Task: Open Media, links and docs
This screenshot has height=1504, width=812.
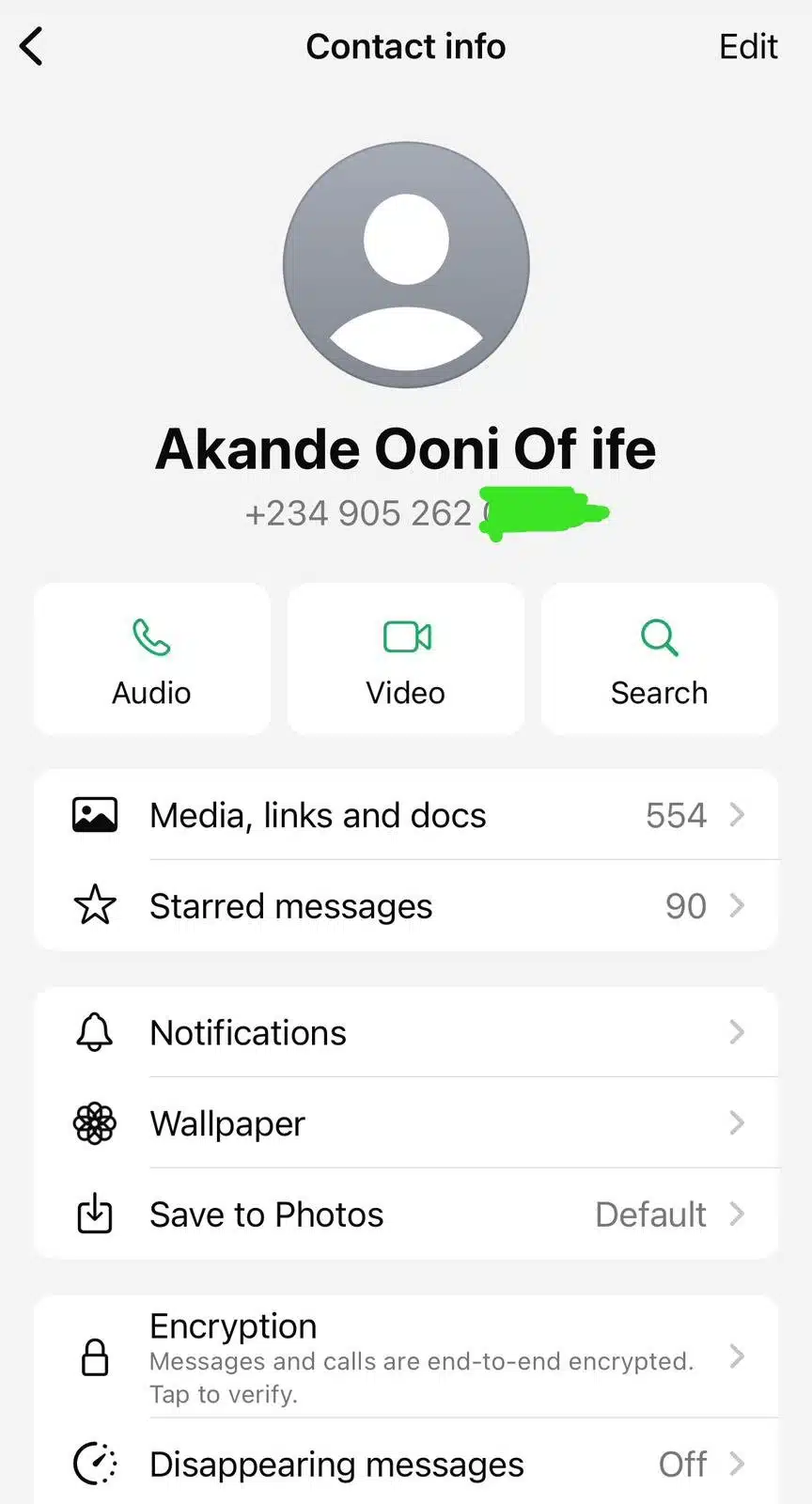Action: (406, 815)
